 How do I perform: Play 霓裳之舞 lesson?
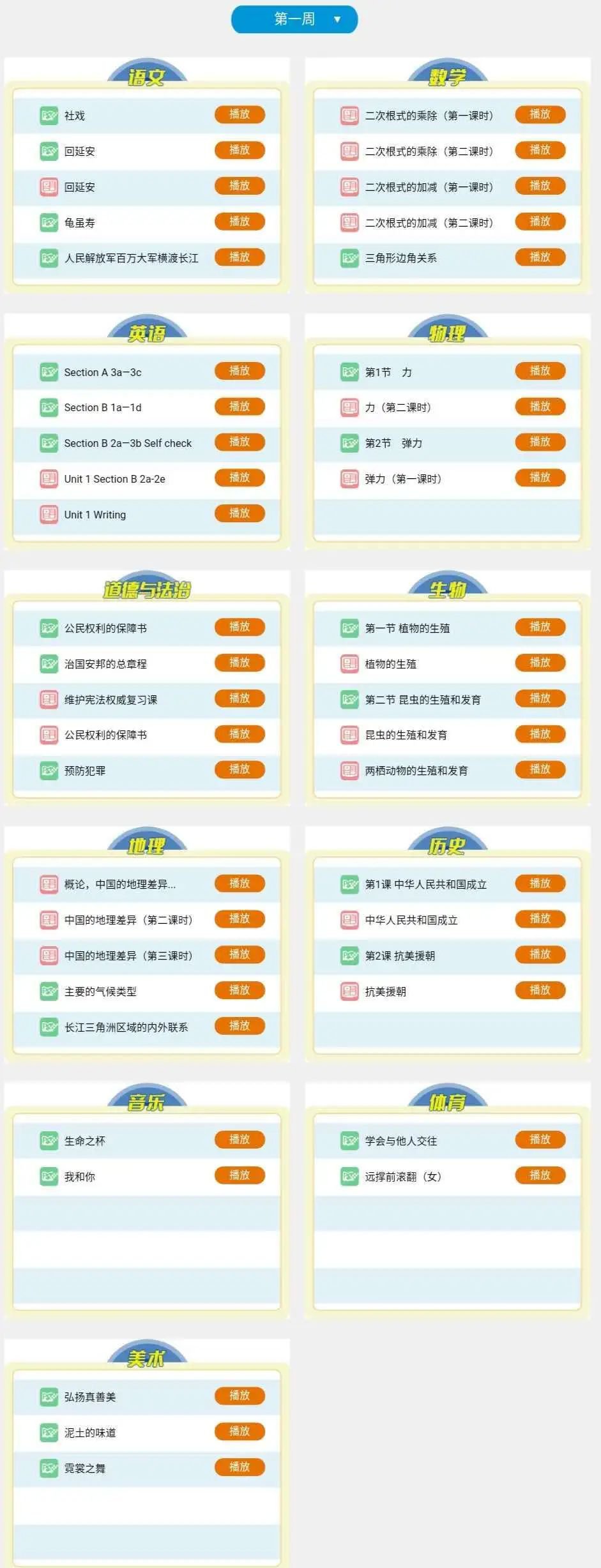(240, 1467)
